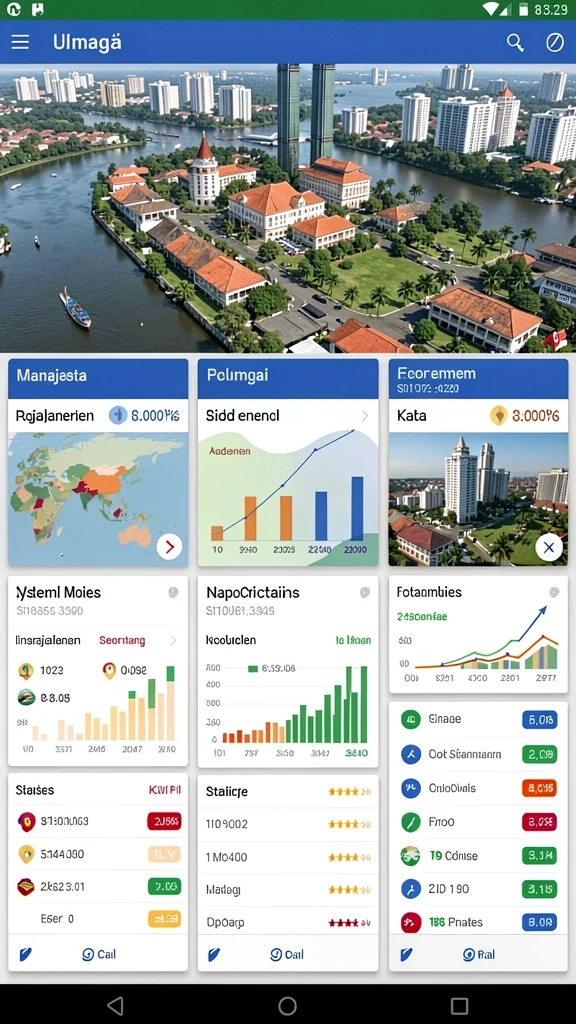Viewport: 576px width, 1024px height.
Task: Open the Oot Stanmanrn row
Action: (x=478, y=754)
